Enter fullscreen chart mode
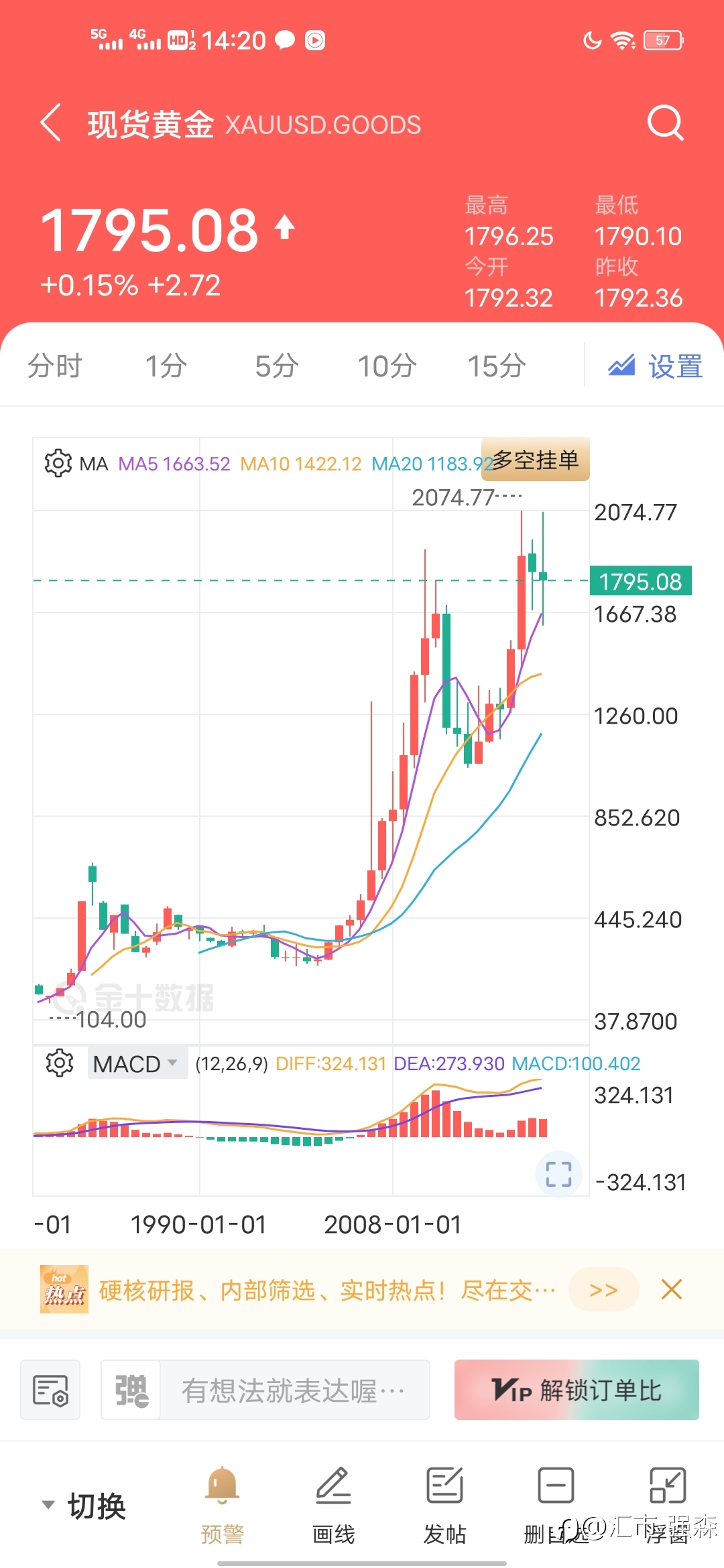This screenshot has width=724, height=1568. coord(558,1174)
